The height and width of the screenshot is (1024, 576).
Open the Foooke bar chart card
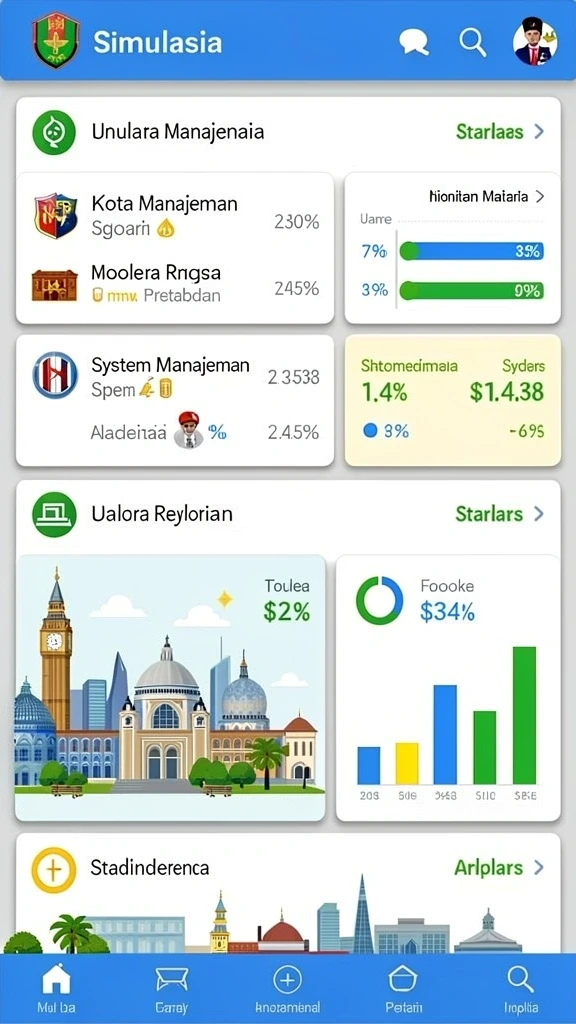point(448,688)
